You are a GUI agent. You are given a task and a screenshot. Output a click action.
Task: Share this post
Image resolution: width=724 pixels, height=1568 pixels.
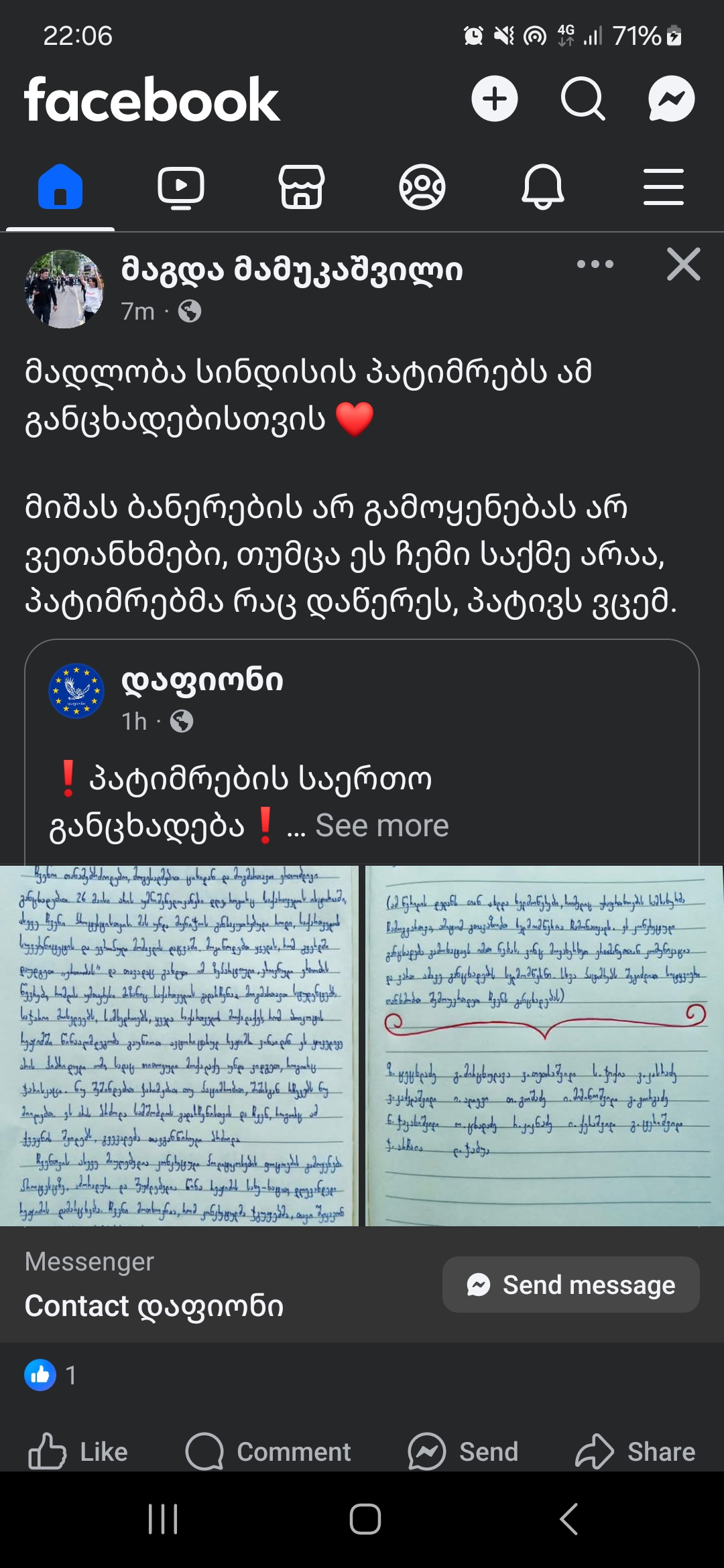coord(635,1451)
